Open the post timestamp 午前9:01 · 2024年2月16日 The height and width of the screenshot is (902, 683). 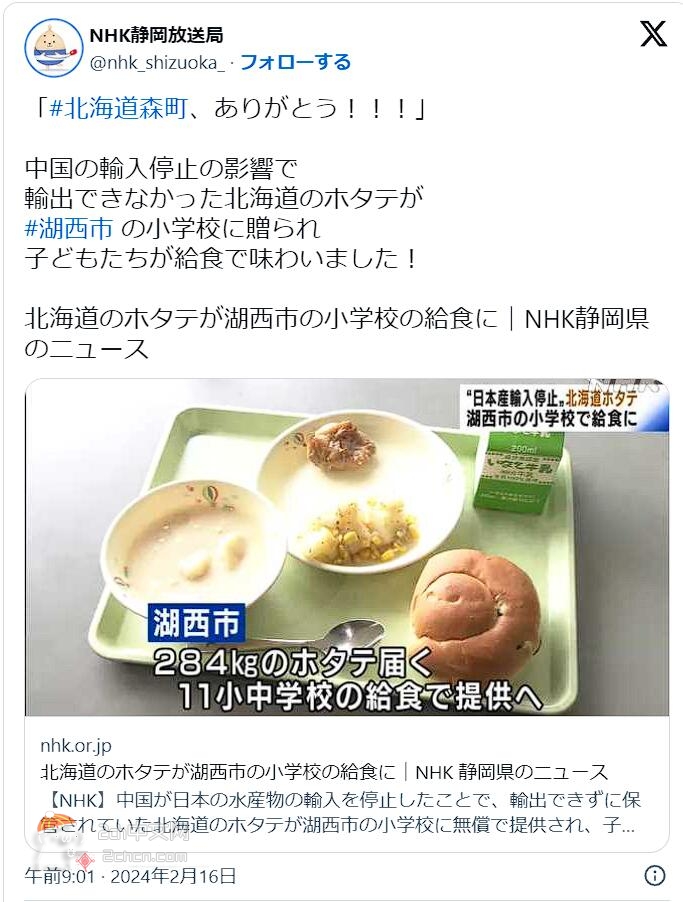[x=130, y=877]
